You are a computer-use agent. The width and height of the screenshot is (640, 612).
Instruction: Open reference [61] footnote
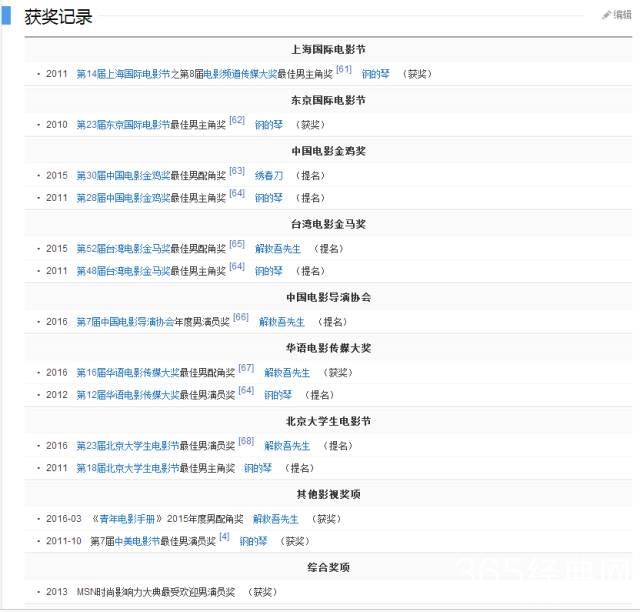coord(344,70)
